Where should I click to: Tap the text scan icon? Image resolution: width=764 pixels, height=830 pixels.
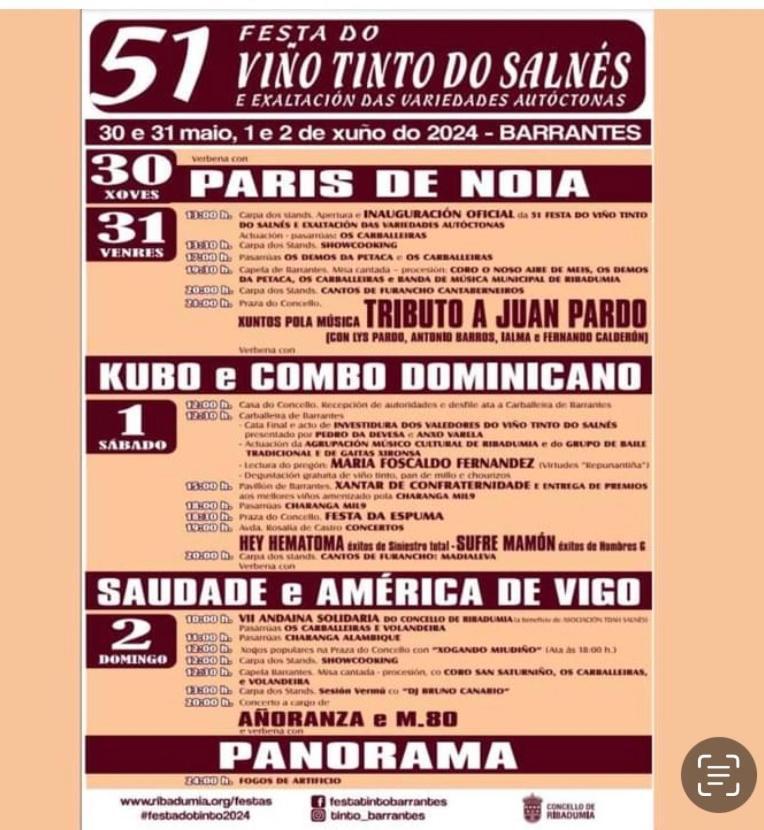(x=718, y=774)
